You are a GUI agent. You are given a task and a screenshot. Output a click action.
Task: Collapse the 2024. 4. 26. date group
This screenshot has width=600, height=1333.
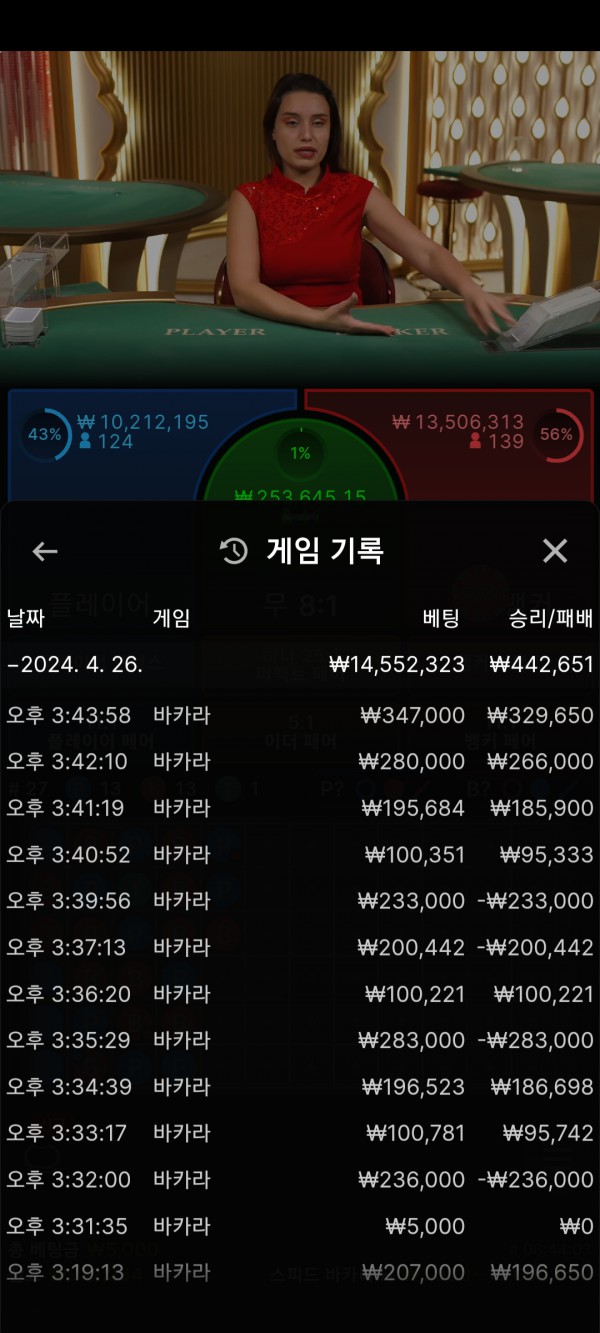point(75,665)
